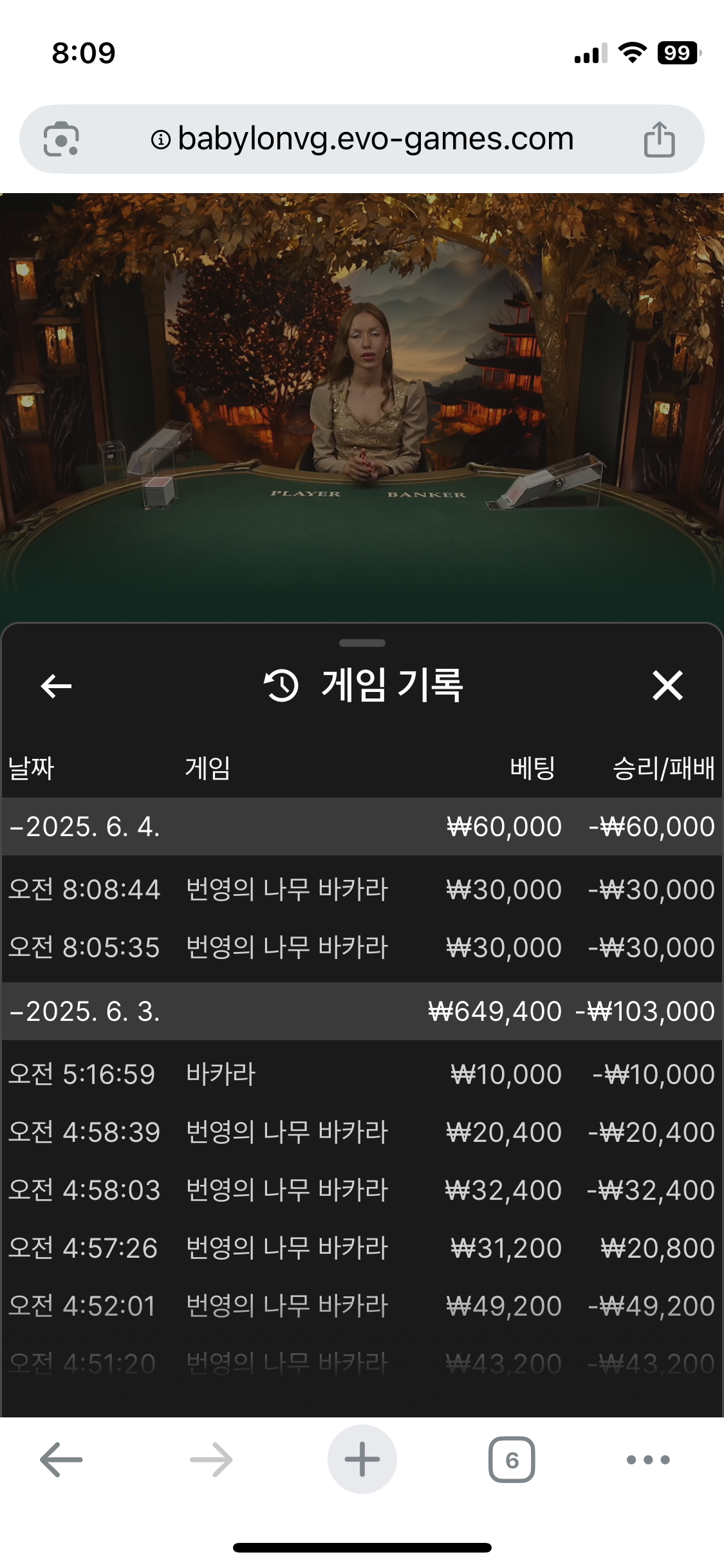Open the 오전 4:52:01 game record
The width and height of the screenshot is (724, 1568).
click(360, 1306)
